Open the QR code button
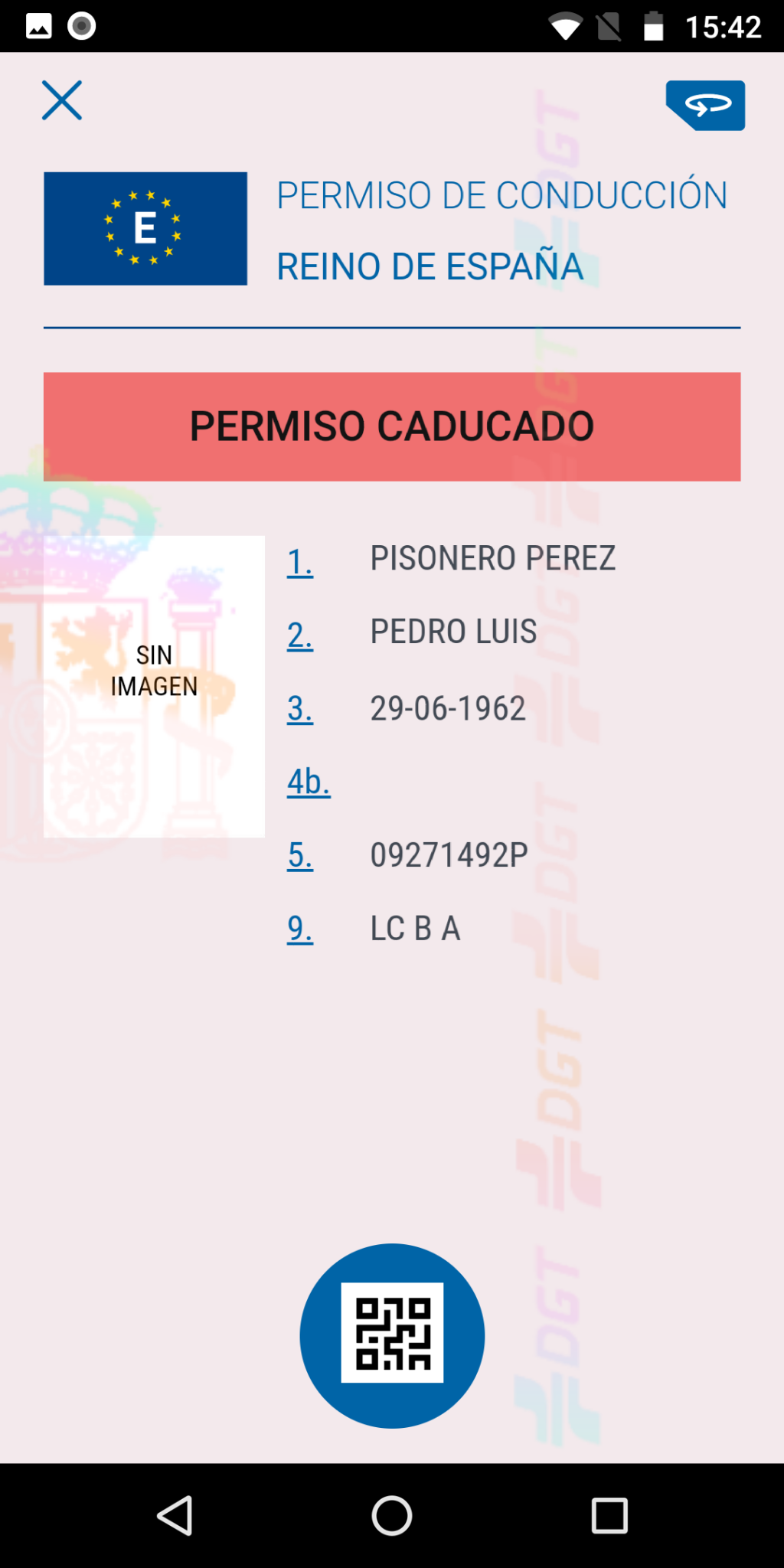784x1568 pixels. [392, 1335]
